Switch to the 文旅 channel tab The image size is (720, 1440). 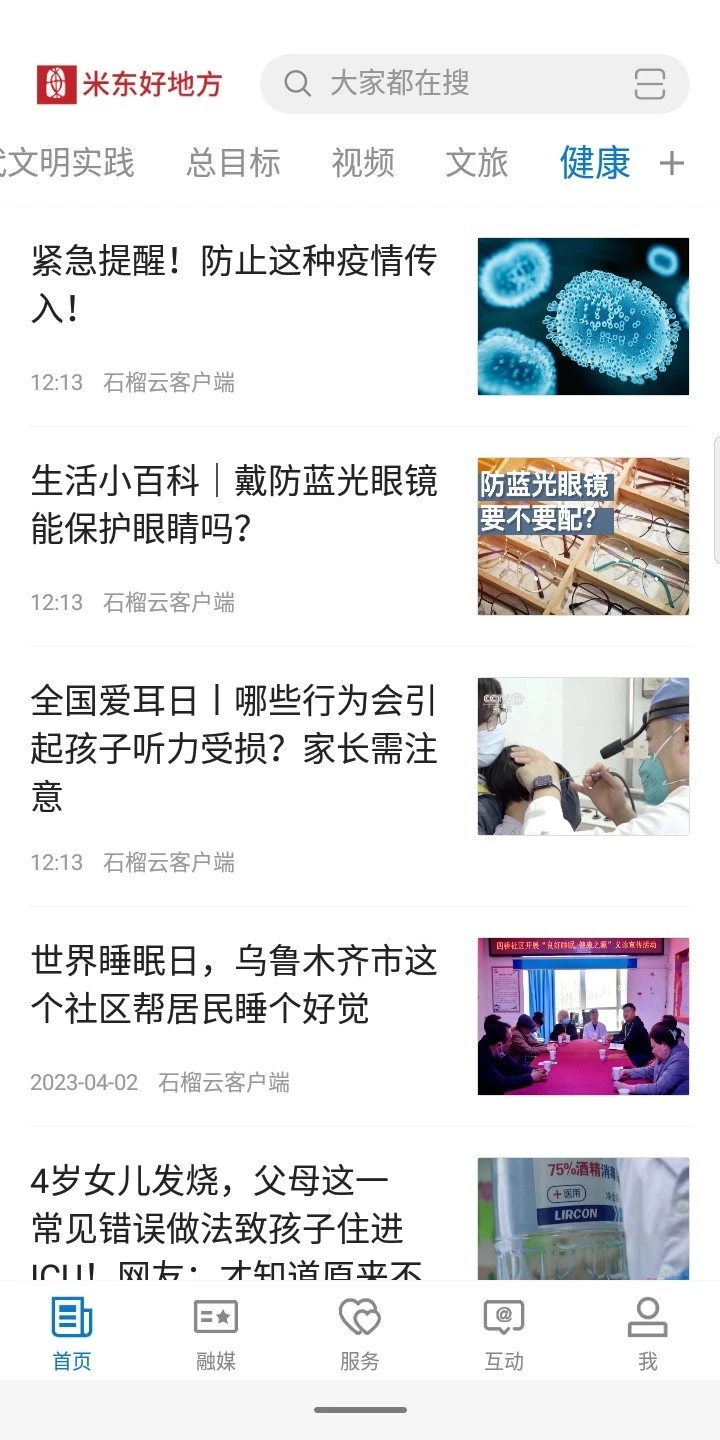[x=478, y=163]
